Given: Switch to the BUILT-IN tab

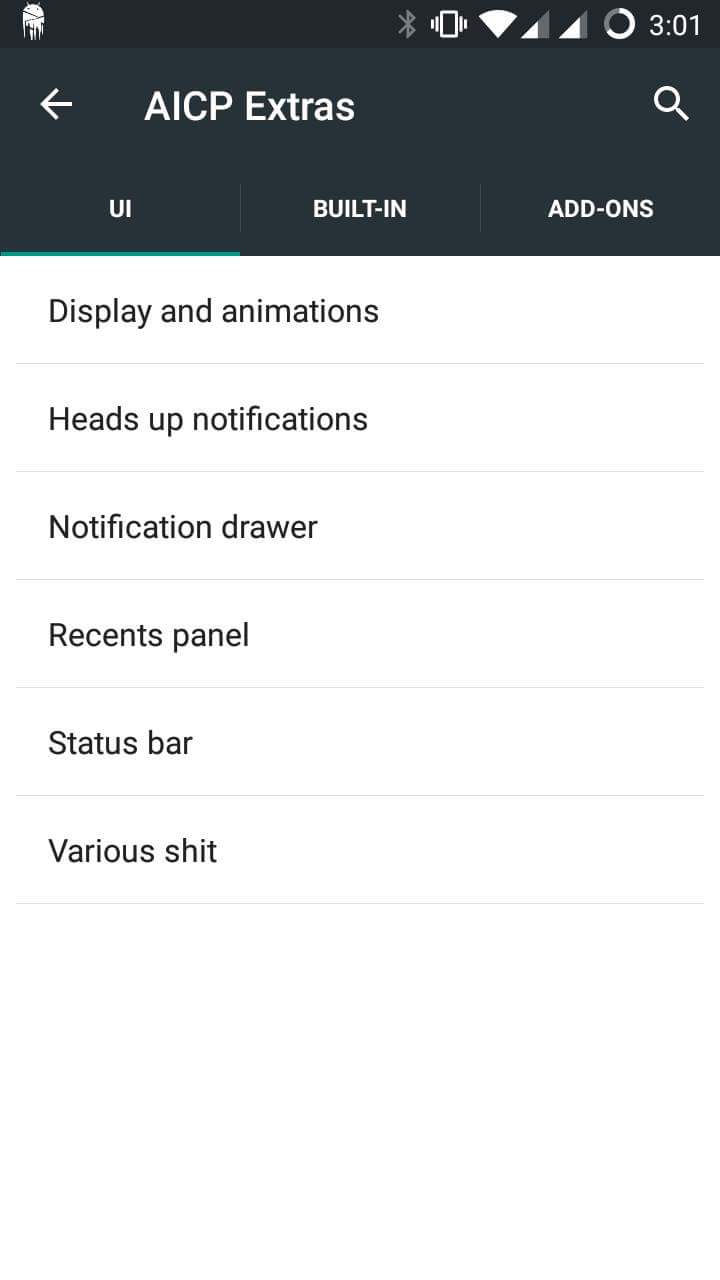Looking at the screenshot, I should pos(360,209).
